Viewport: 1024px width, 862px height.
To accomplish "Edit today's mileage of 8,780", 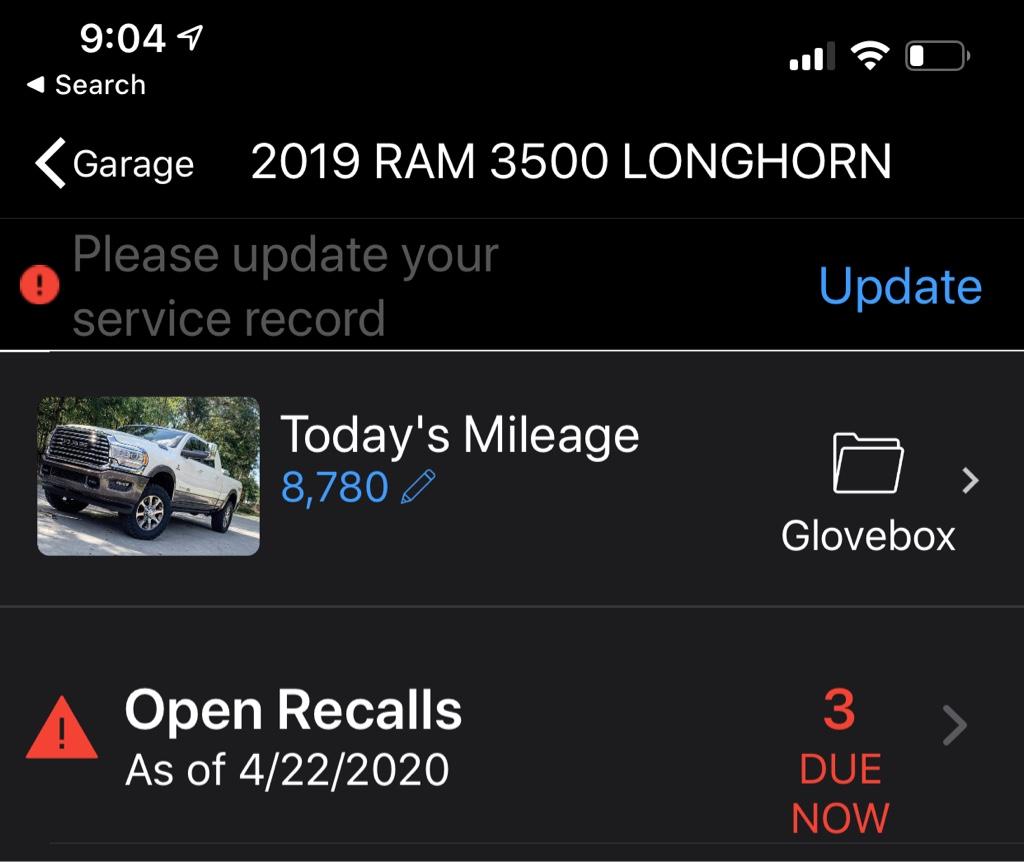I will (418, 488).
